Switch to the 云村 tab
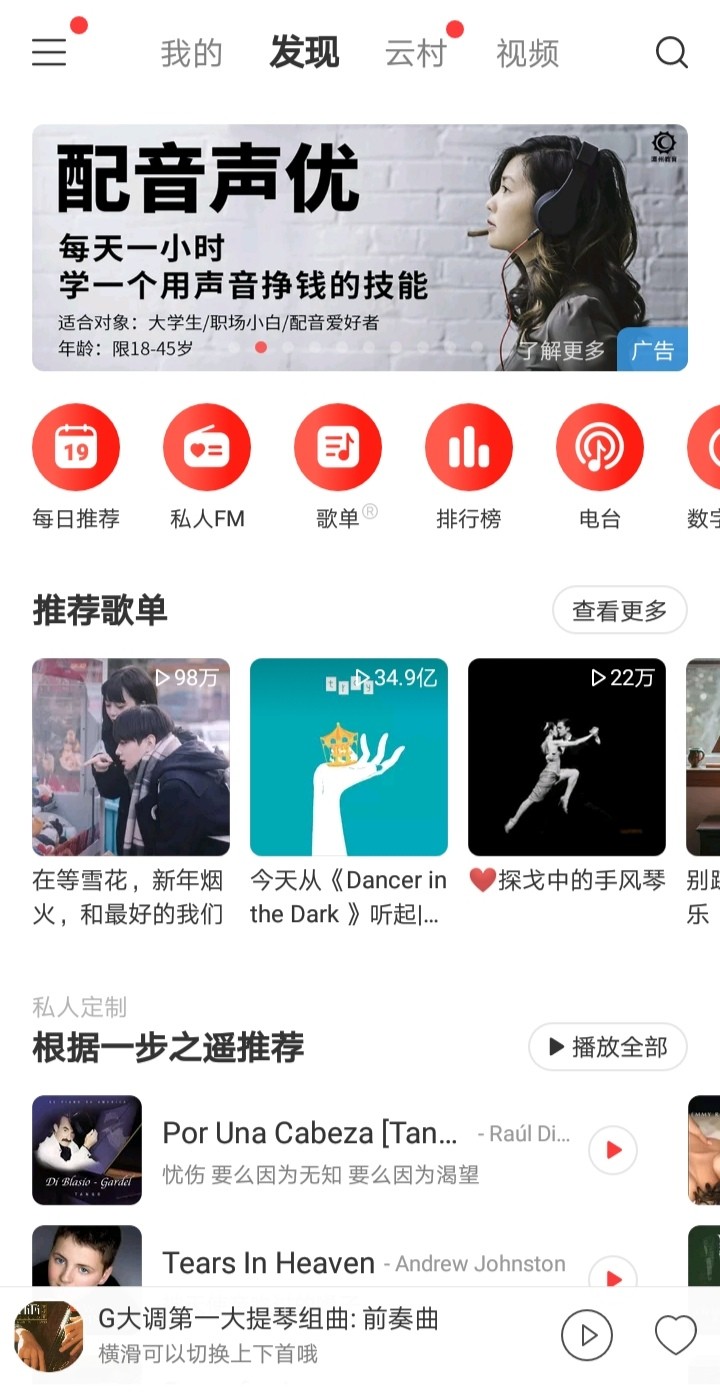720x1394 pixels. (x=415, y=53)
